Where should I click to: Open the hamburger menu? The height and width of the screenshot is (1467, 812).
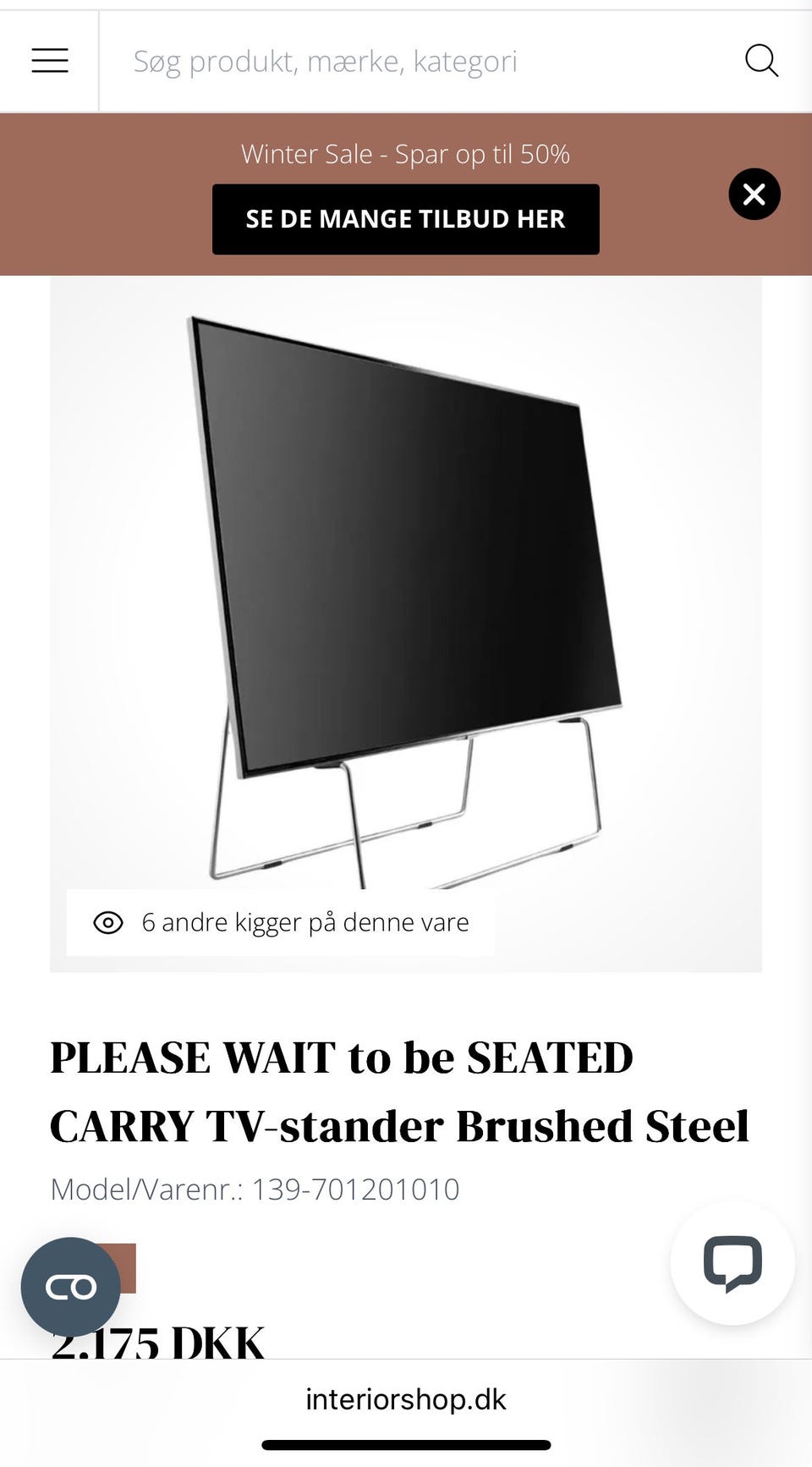pos(50,61)
